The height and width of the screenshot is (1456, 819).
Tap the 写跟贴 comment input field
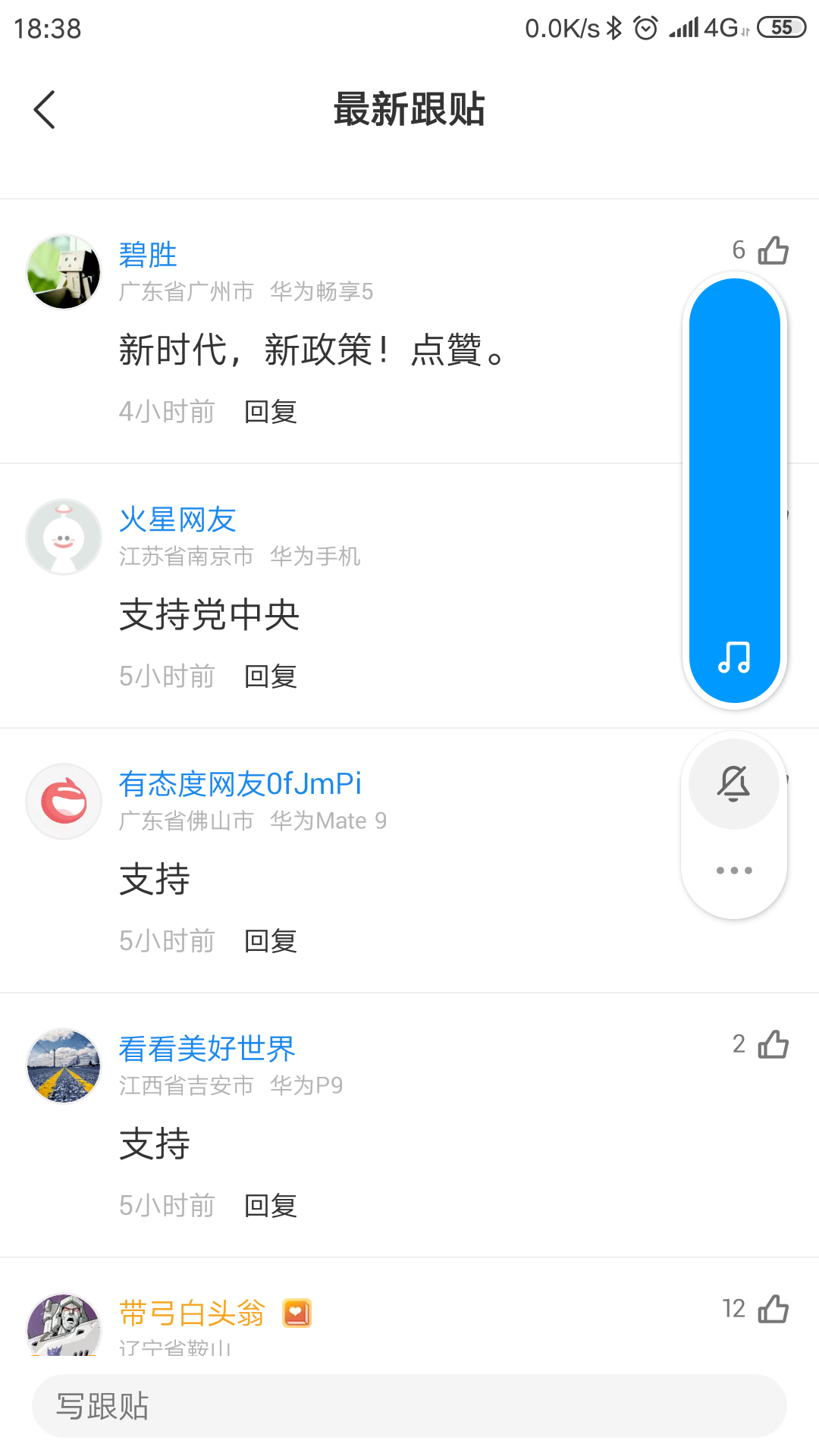click(x=409, y=1407)
